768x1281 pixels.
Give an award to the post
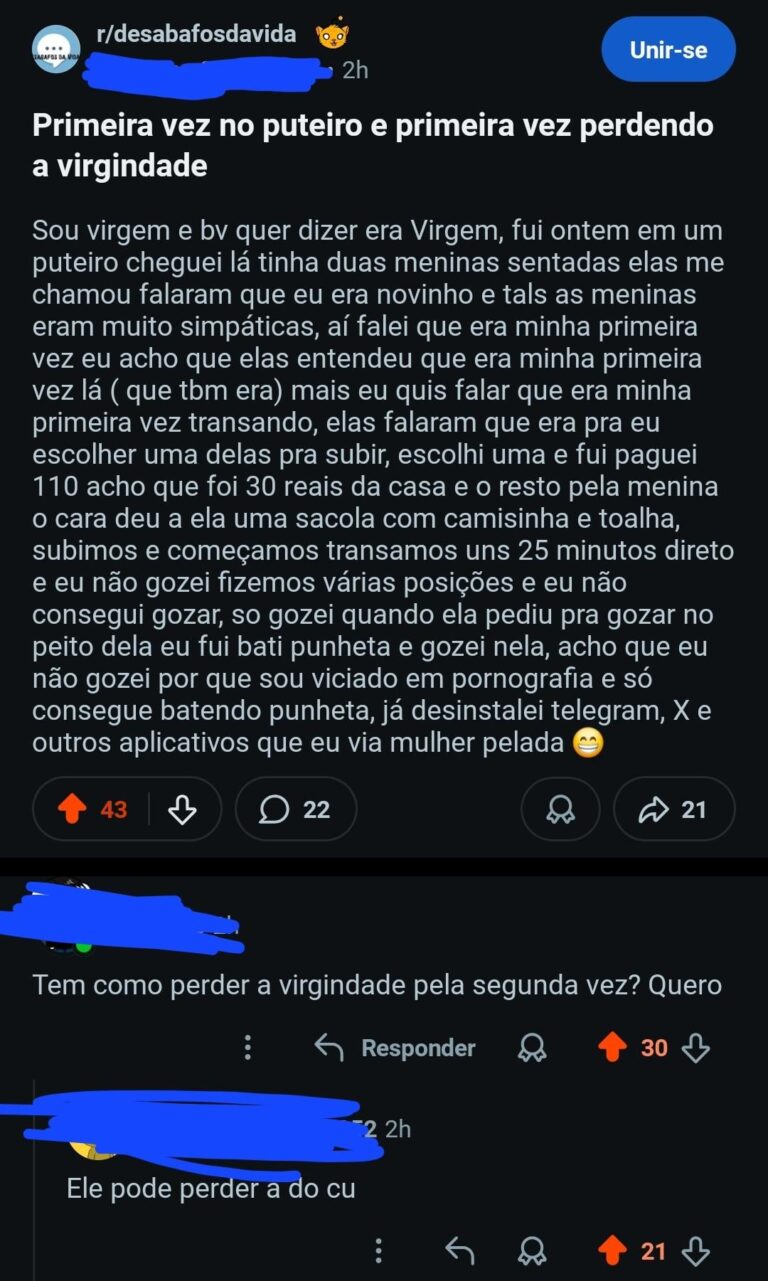[560, 809]
